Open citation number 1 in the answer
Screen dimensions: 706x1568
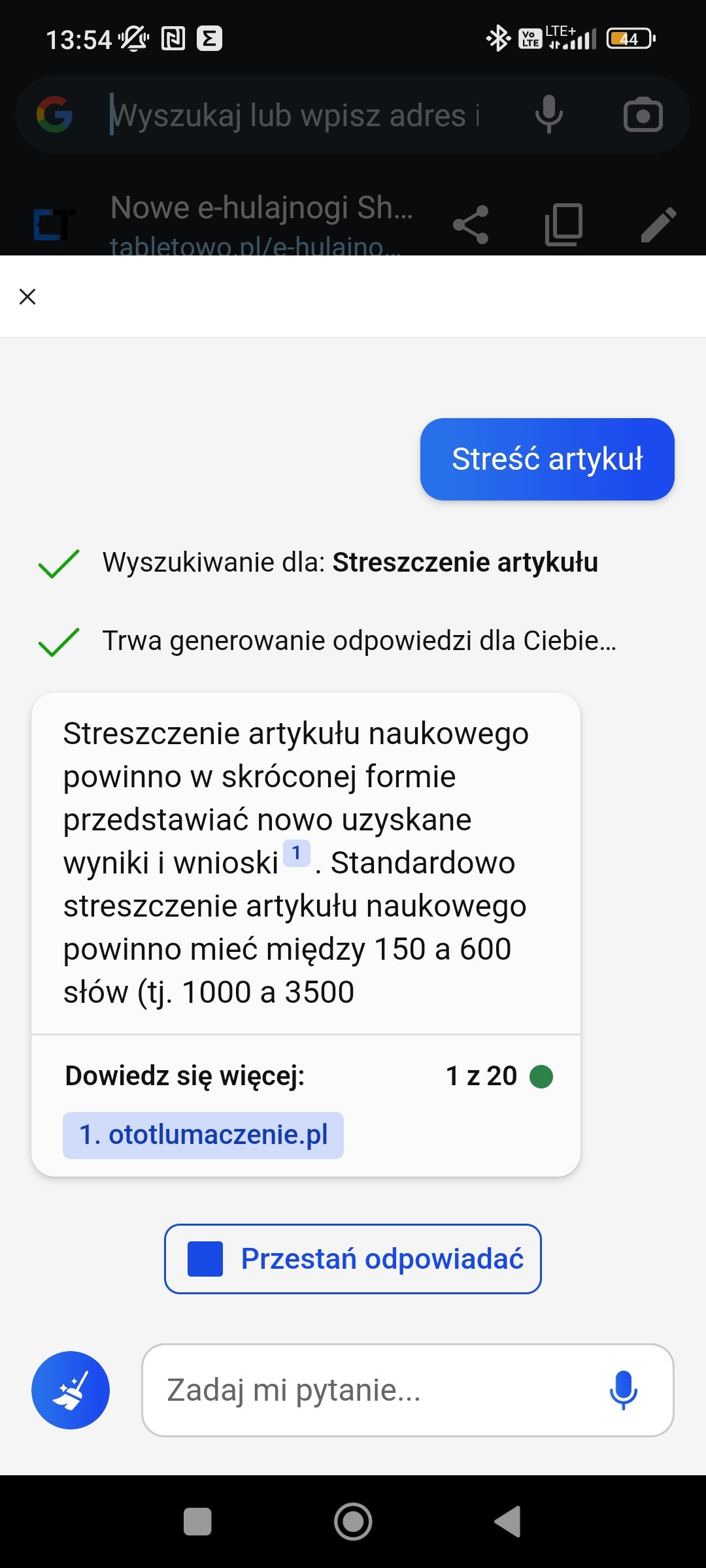[297, 853]
